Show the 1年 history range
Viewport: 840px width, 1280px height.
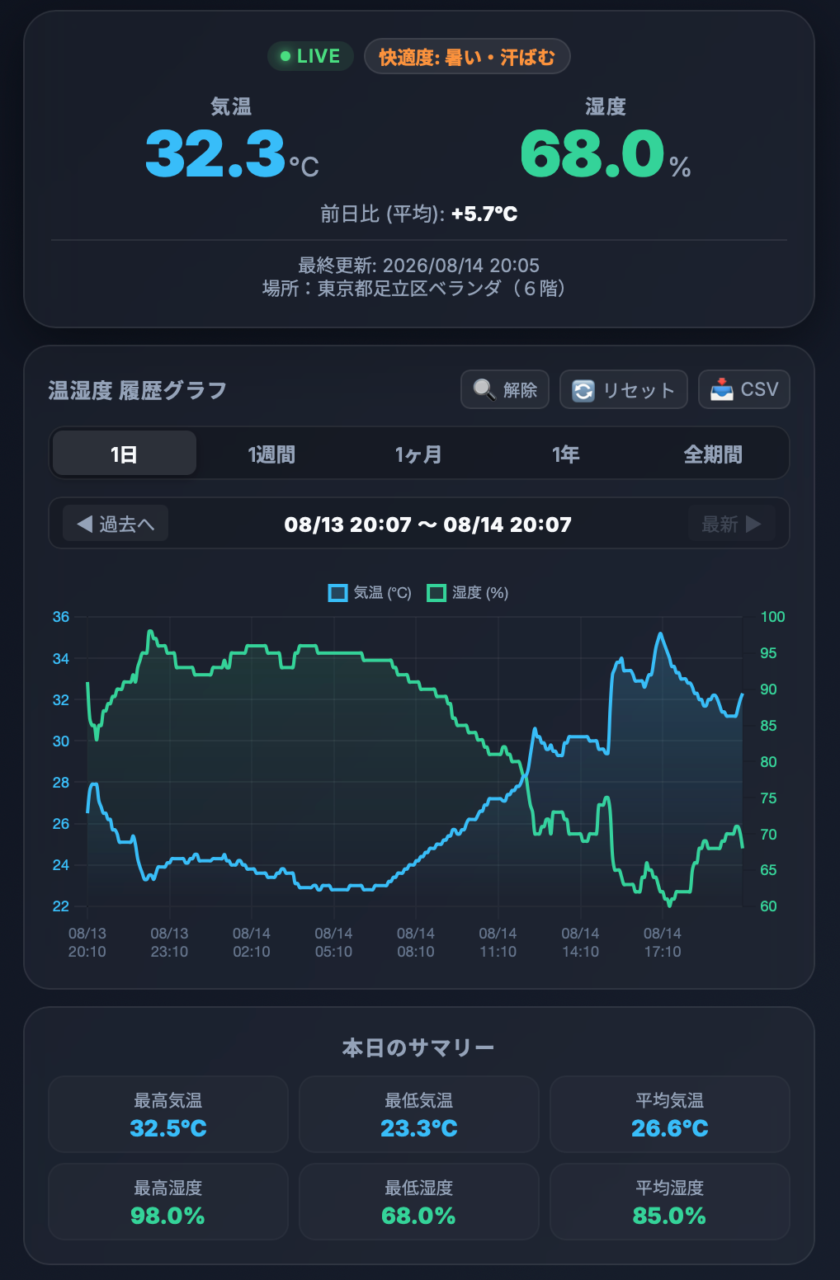tap(566, 454)
